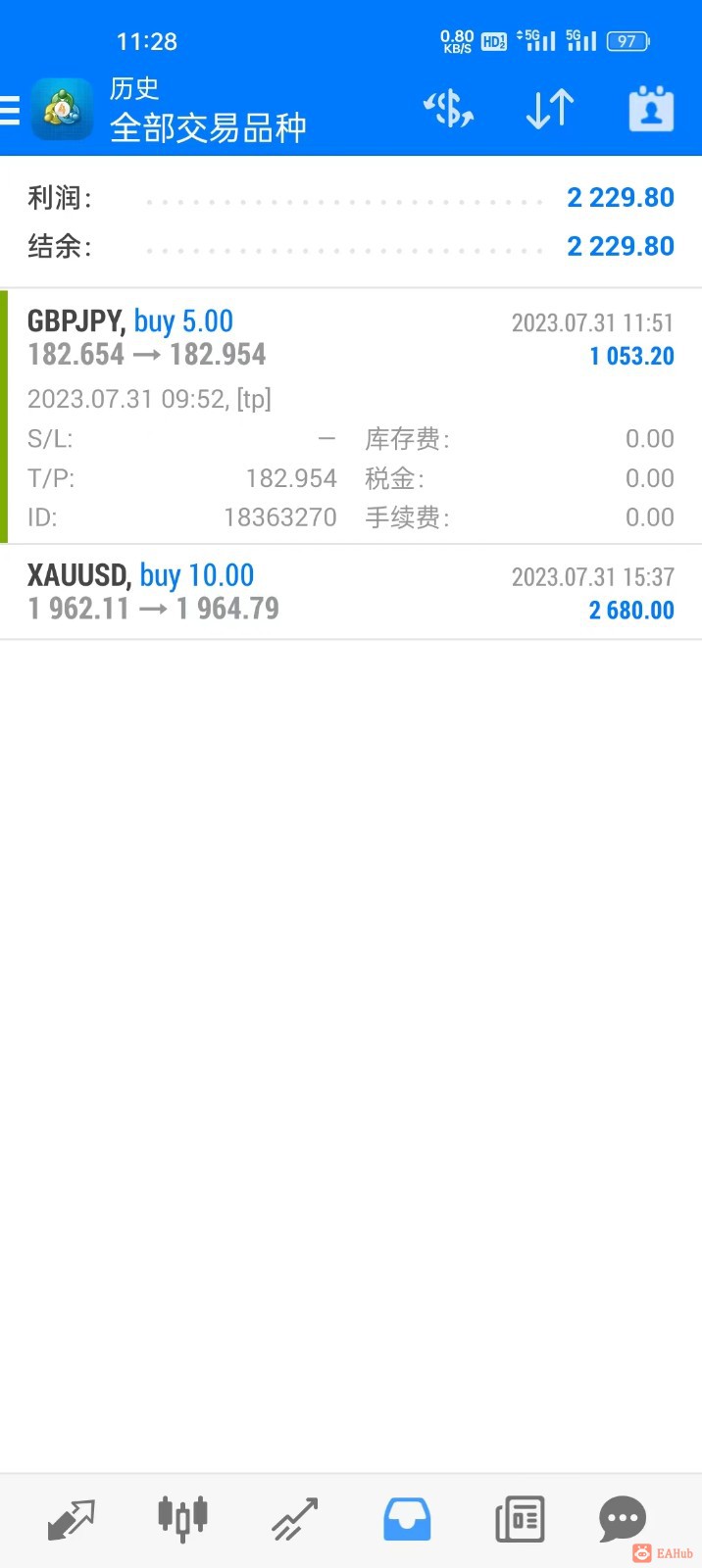Switch to the Trade tab
Viewport: 702px width, 1568px height.
295,1519
